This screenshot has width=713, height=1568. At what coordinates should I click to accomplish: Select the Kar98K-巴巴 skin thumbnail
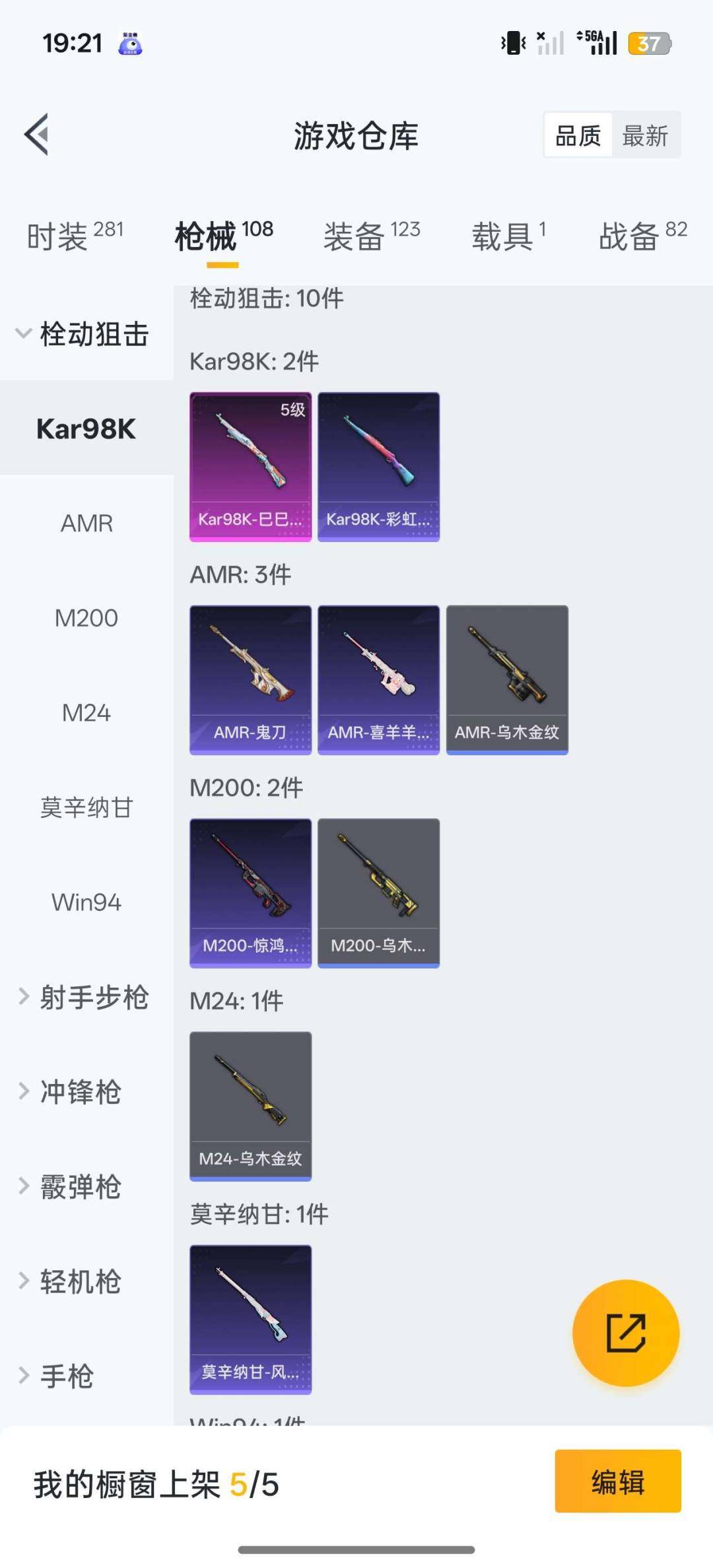click(x=250, y=466)
